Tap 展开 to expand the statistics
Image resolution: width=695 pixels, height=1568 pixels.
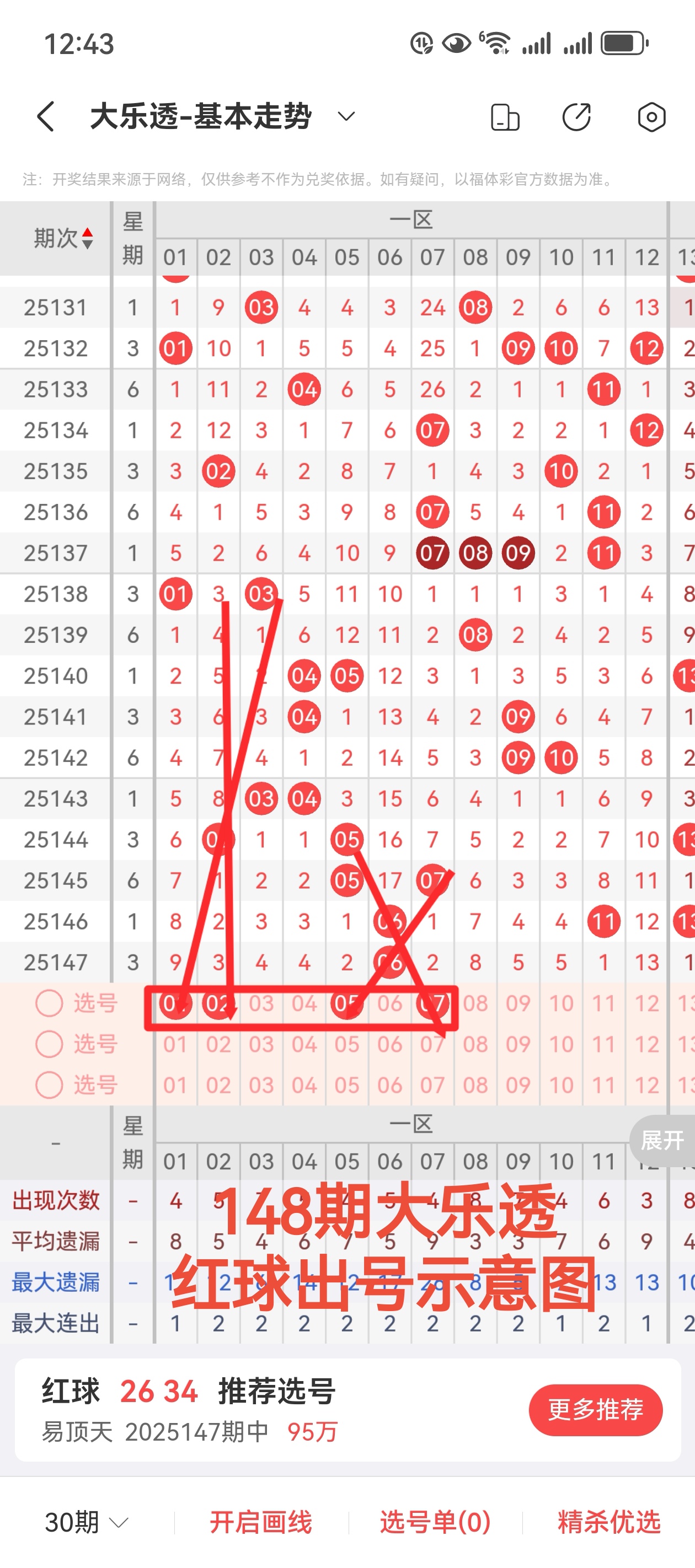pyautogui.click(x=662, y=1140)
